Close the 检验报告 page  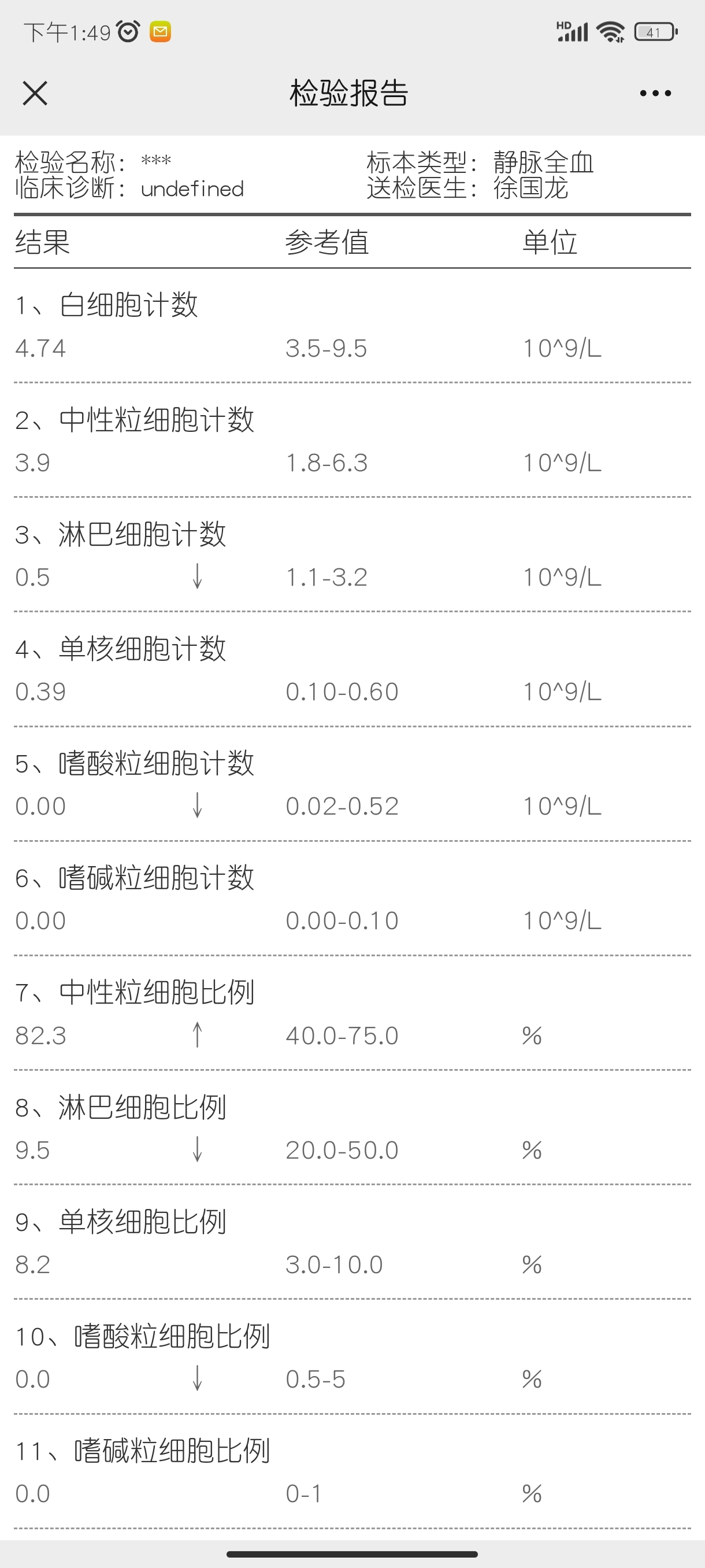(35, 93)
